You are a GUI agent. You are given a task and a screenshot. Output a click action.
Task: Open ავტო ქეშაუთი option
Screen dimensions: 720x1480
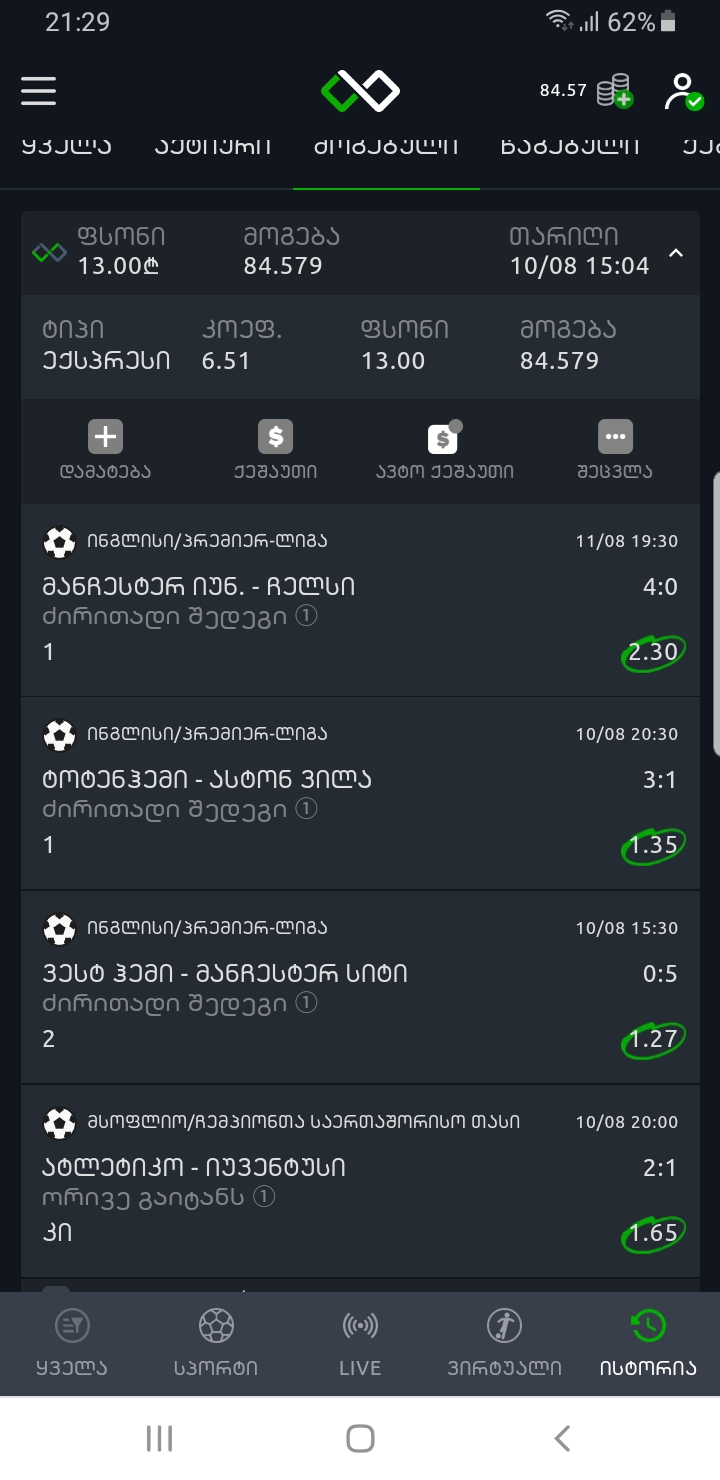(444, 451)
